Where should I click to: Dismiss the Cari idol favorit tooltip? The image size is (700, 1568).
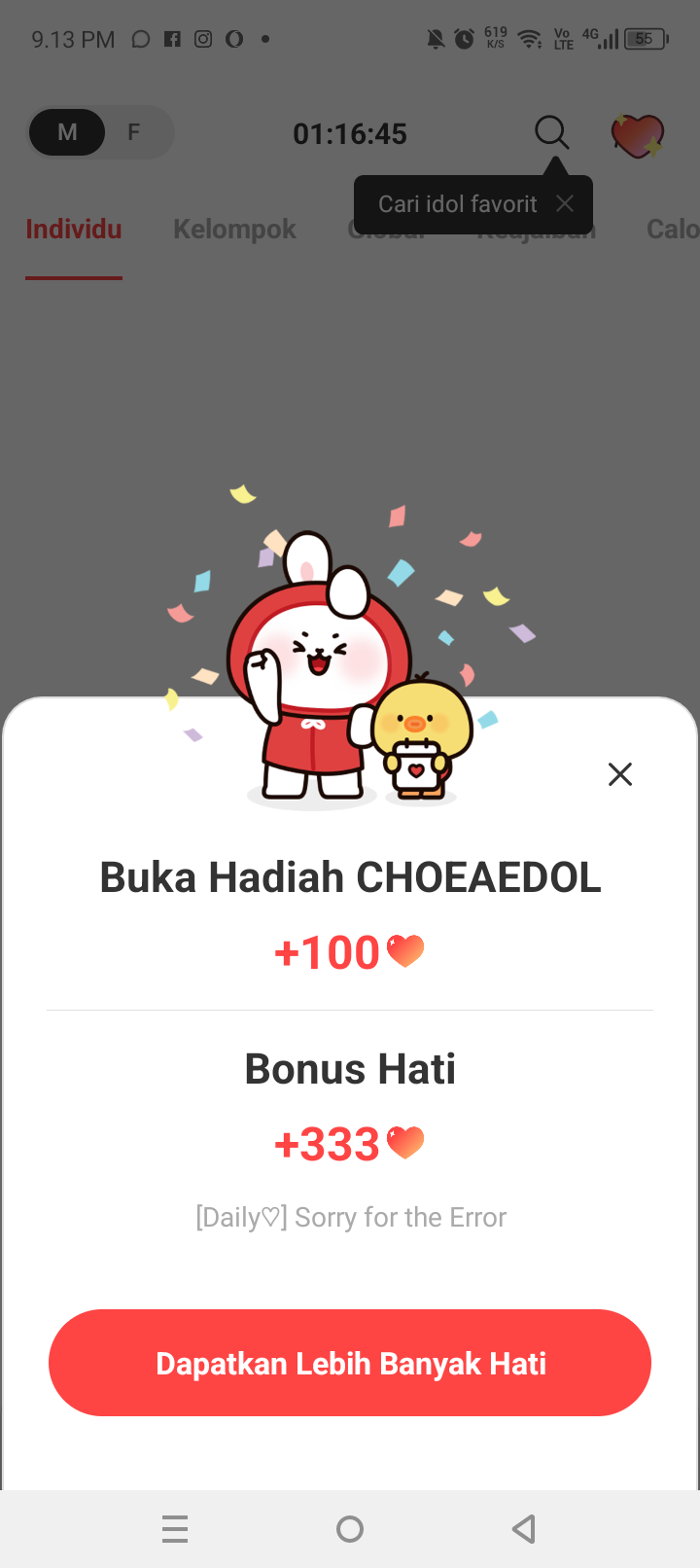click(x=565, y=203)
